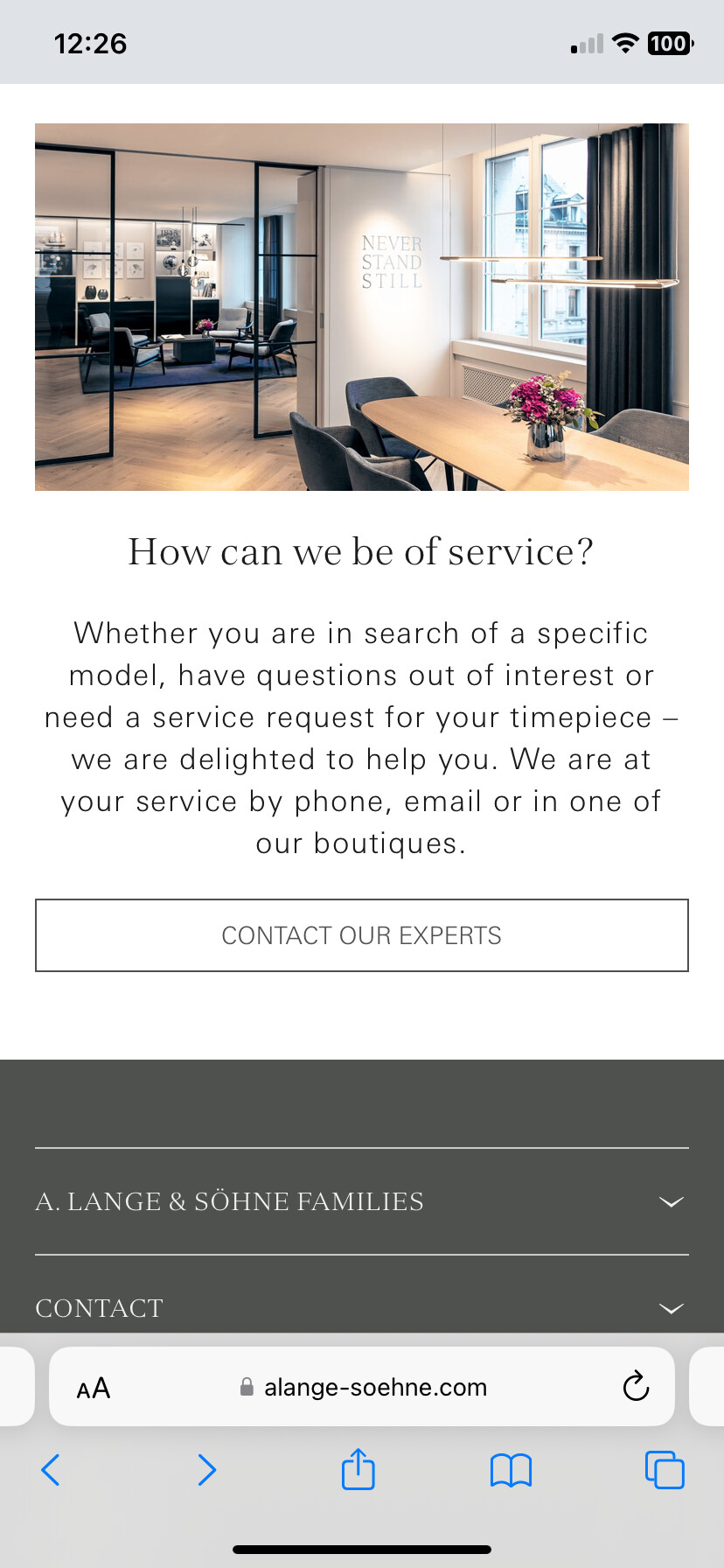Expand the A. Lange & Söhne Families section
724x1568 pixels.
(x=361, y=1201)
